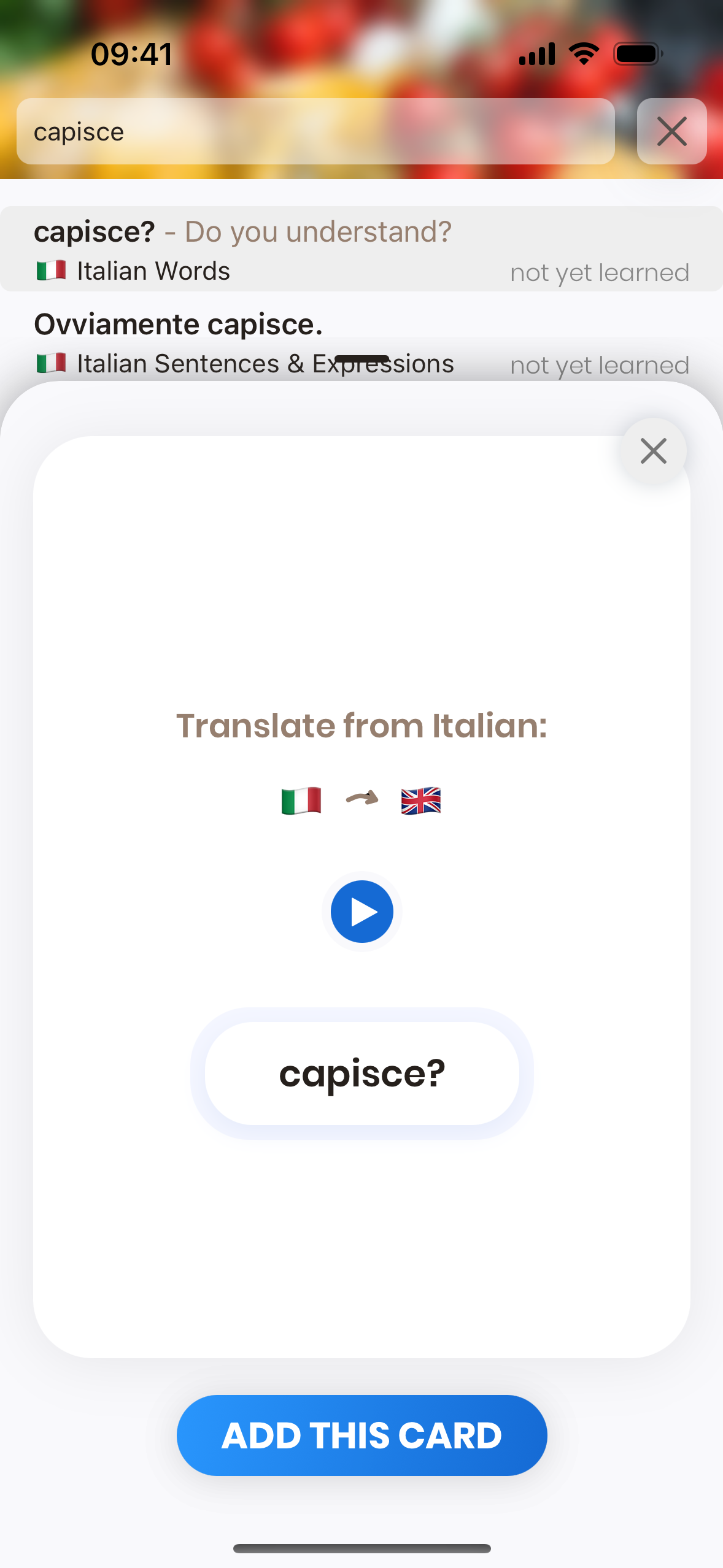Play the Italian audio pronunciation
This screenshot has width=723, height=1568.
pos(362,912)
